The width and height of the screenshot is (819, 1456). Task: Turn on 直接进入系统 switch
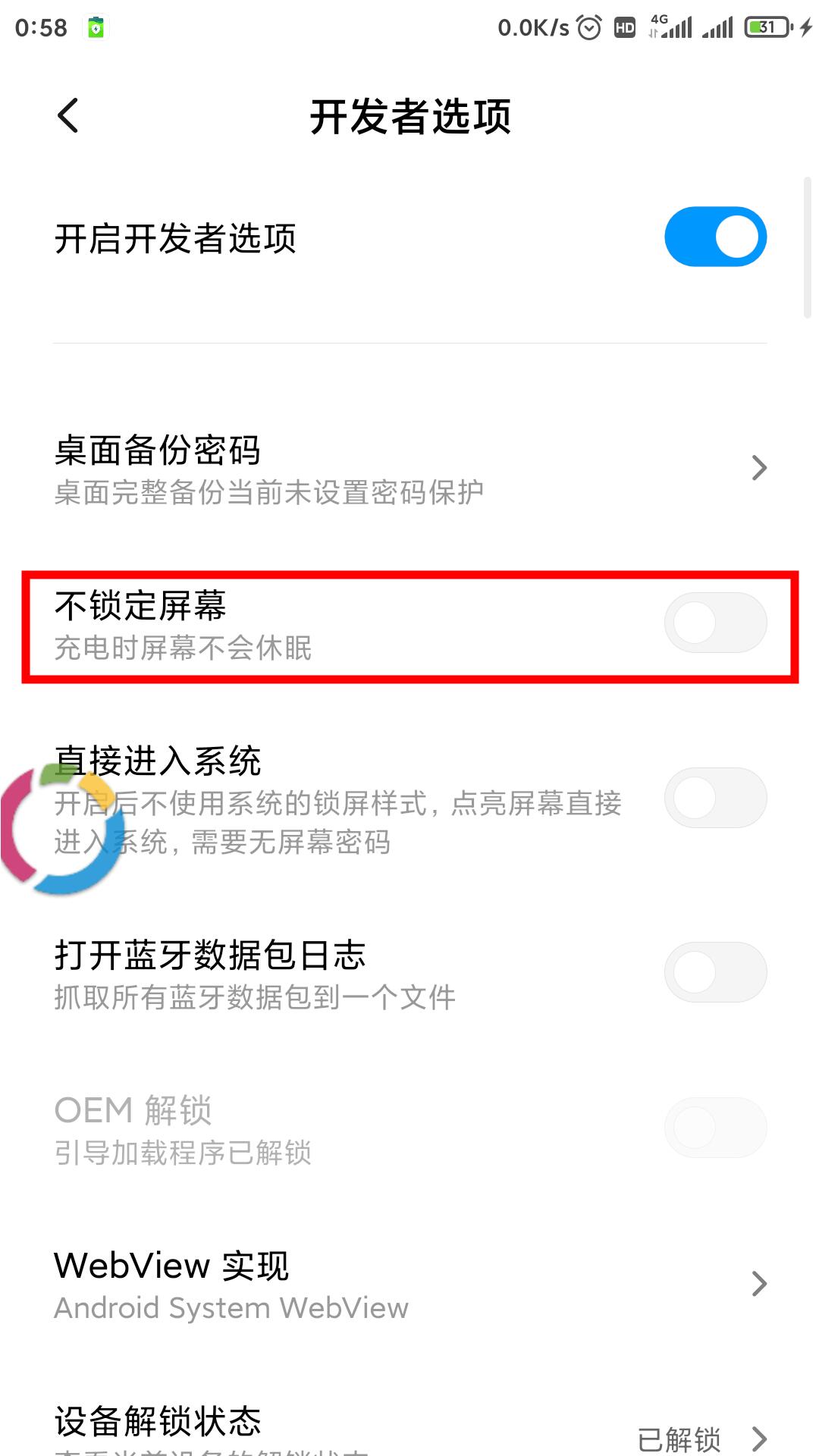pos(715,798)
